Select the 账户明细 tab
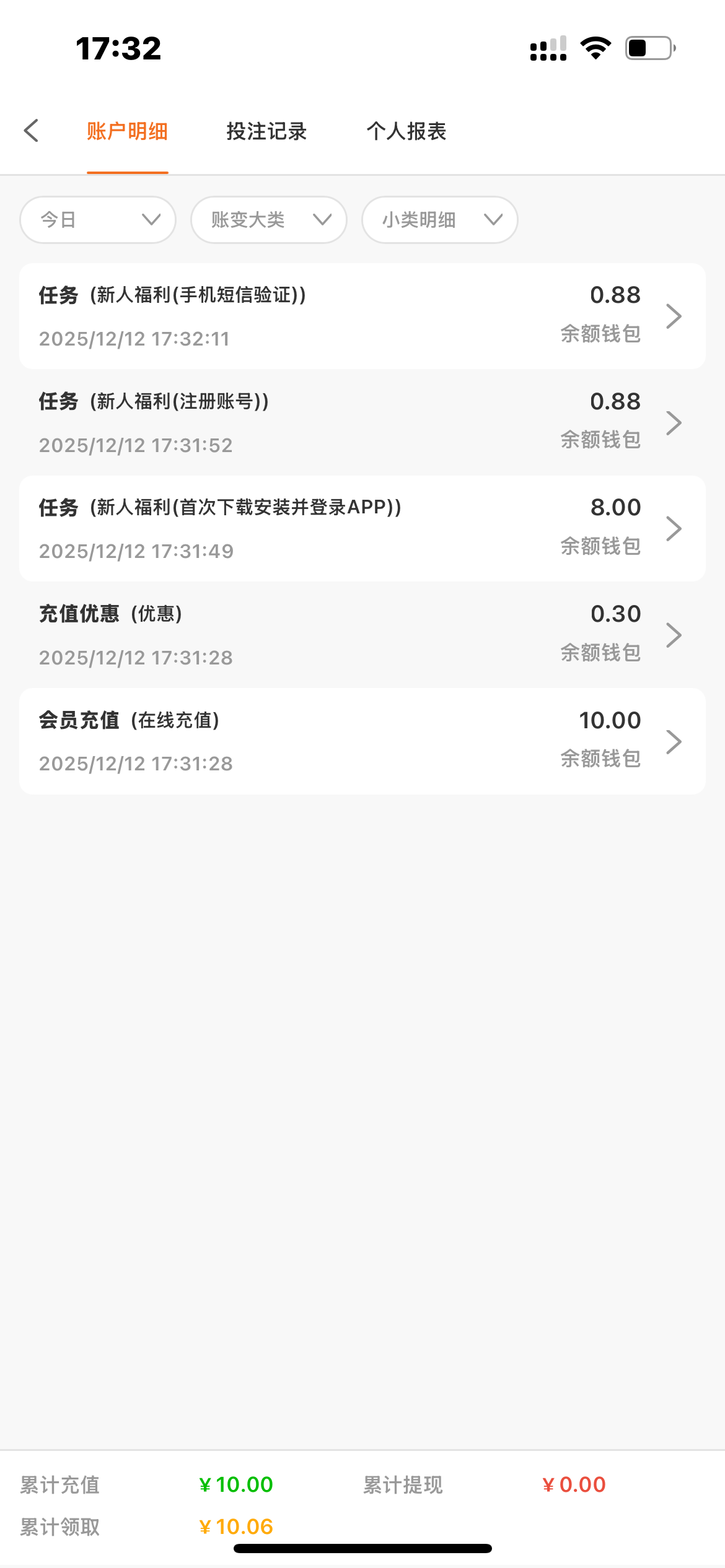This screenshot has width=725, height=1568. [x=127, y=131]
